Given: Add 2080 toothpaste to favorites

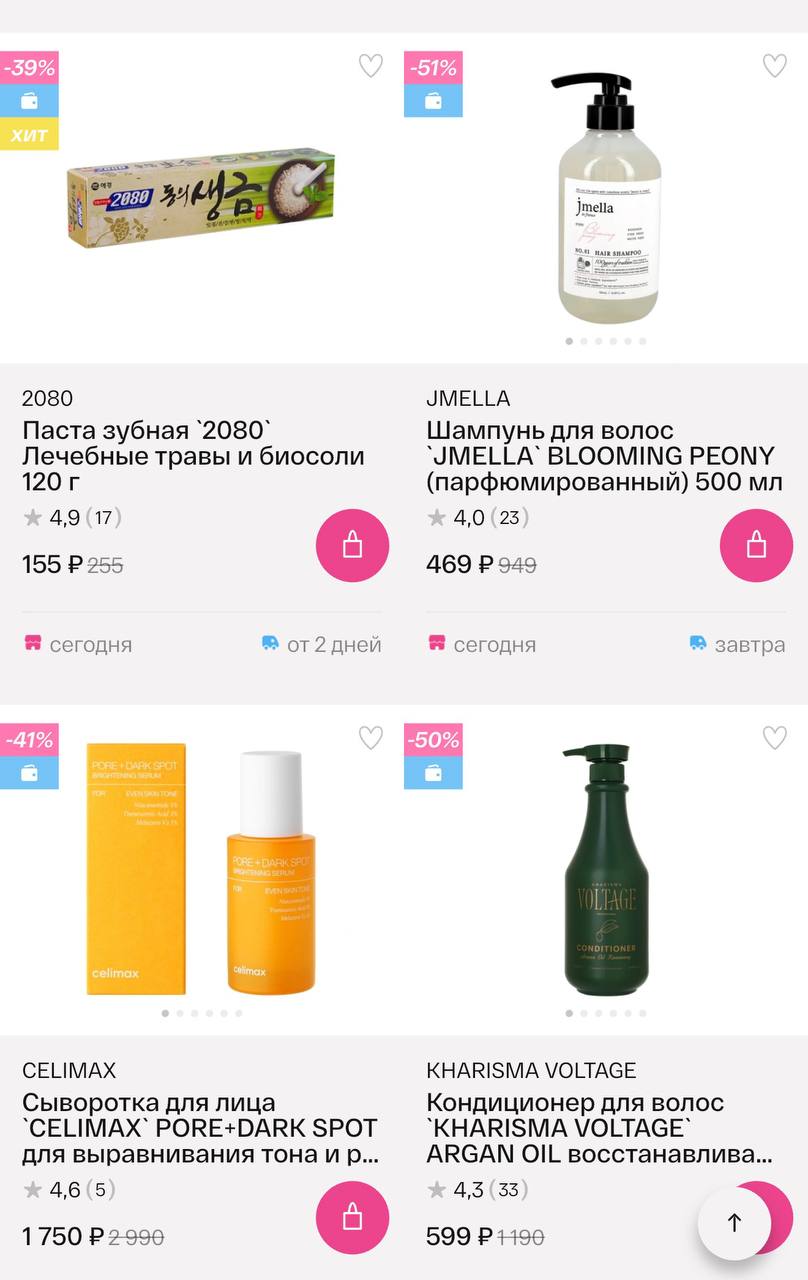Looking at the screenshot, I should tap(371, 66).
